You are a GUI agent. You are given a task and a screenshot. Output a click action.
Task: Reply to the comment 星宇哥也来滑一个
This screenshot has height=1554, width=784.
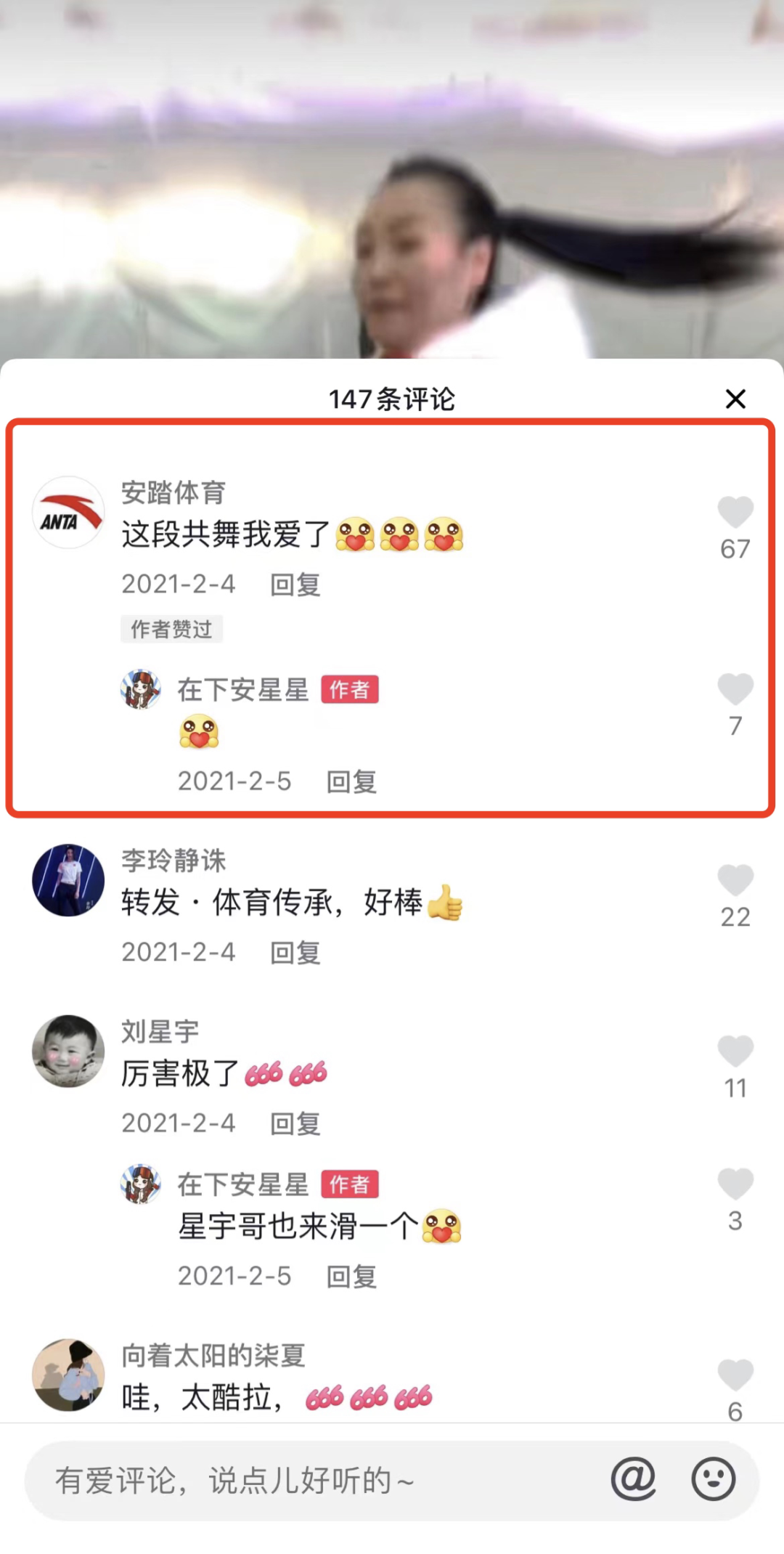[x=351, y=1277]
